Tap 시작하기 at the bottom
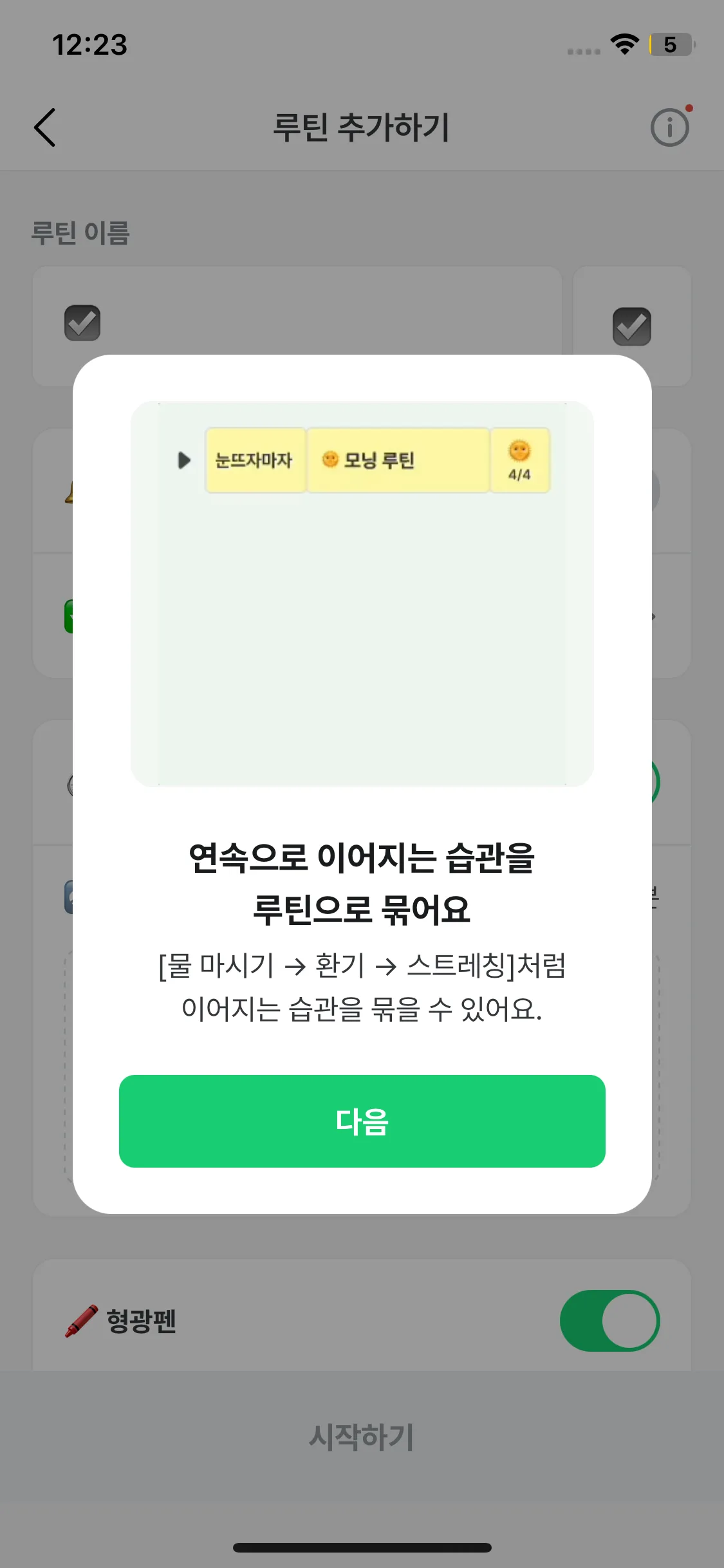The image size is (724, 1568). (362, 1437)
